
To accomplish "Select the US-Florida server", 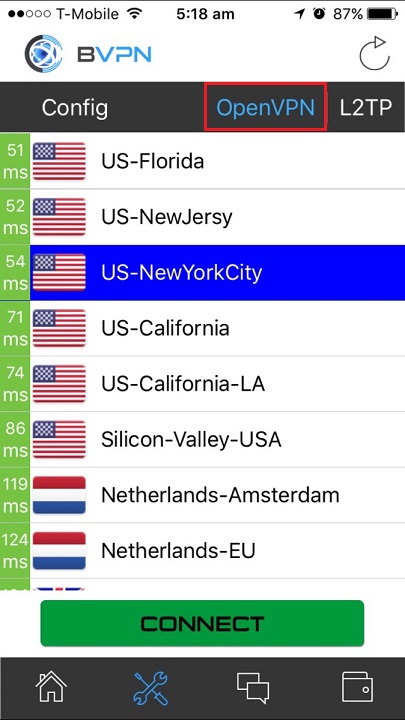I will tap(202, 161).
